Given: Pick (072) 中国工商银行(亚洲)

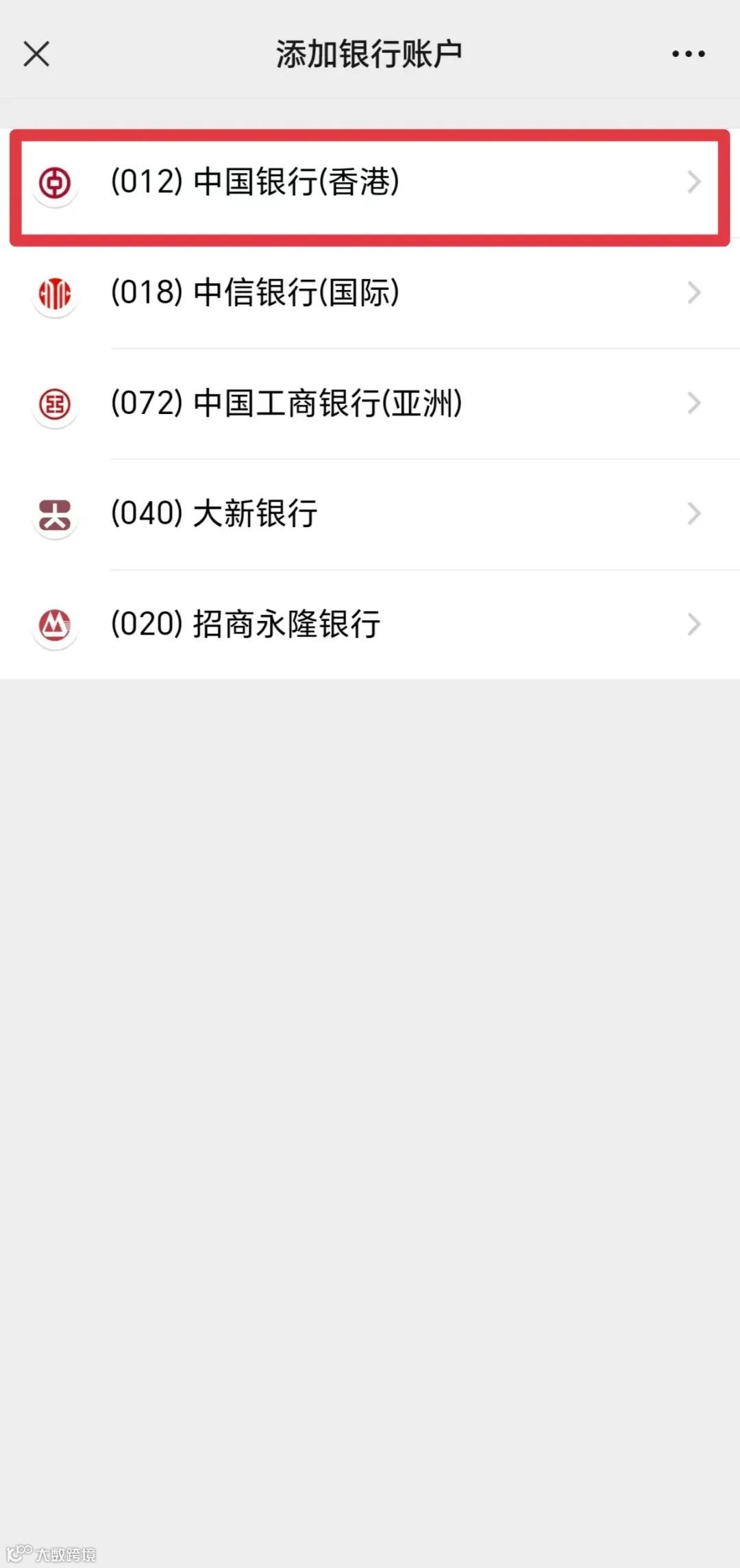Looking at the screenshot, I should 370,404.
